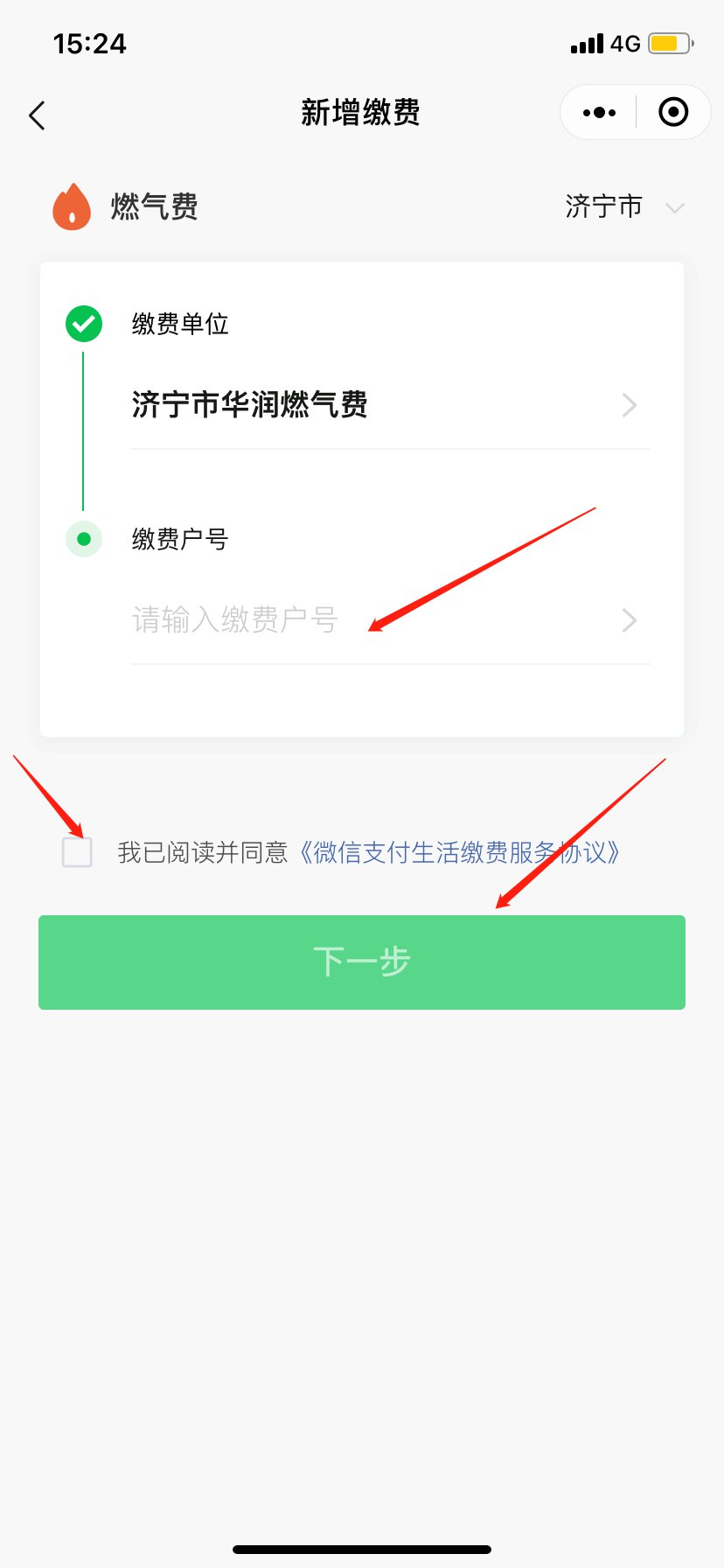
Task: Tap the 下一步 next step button
Action: tap(362, 962)
